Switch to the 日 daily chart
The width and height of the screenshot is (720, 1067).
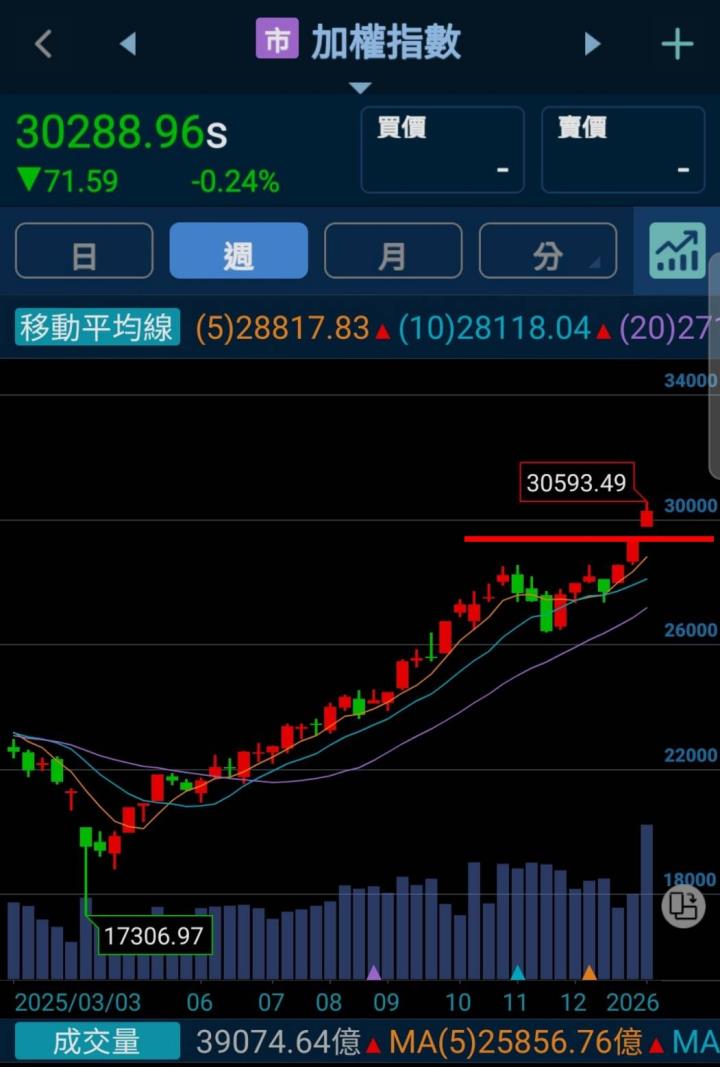pos(85,251)
